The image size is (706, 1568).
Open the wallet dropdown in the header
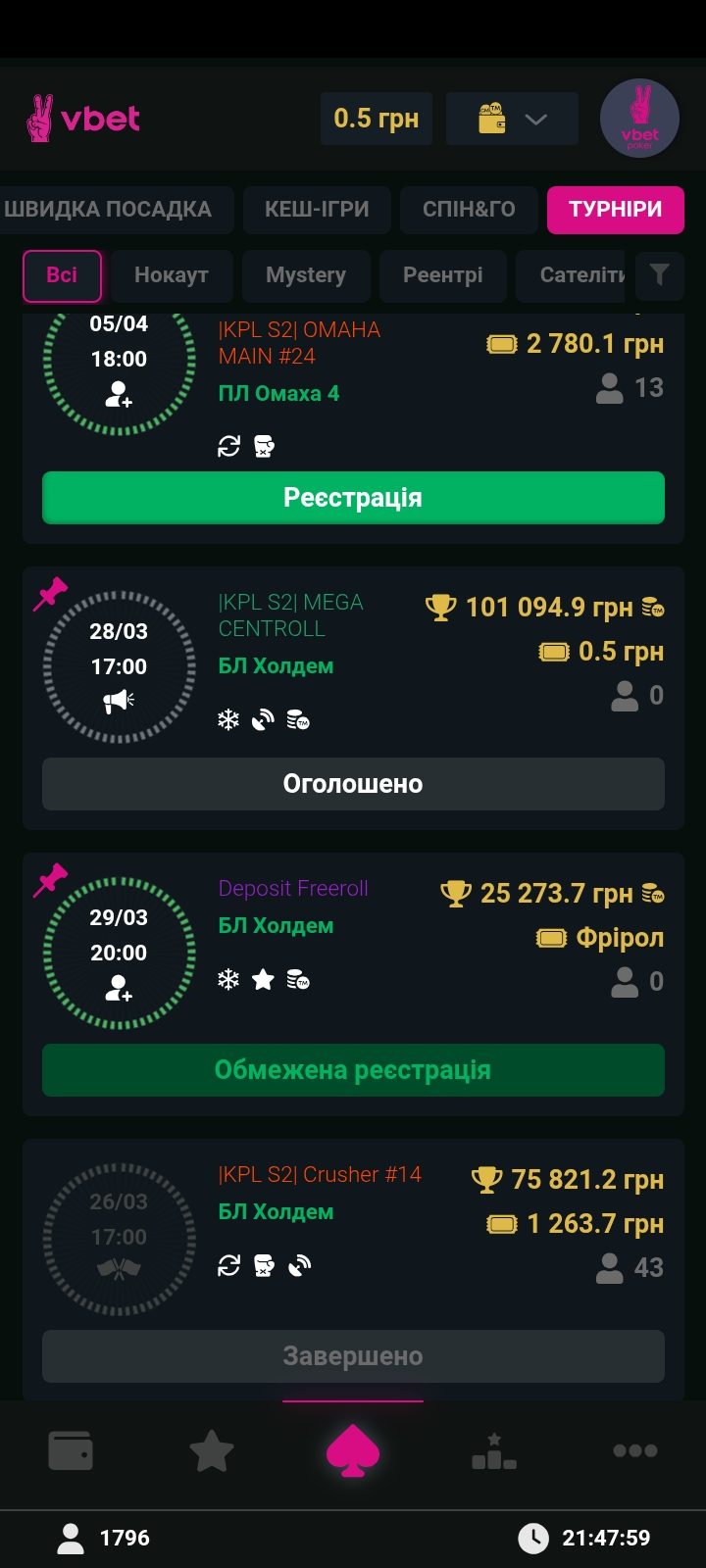pos(512,120)
